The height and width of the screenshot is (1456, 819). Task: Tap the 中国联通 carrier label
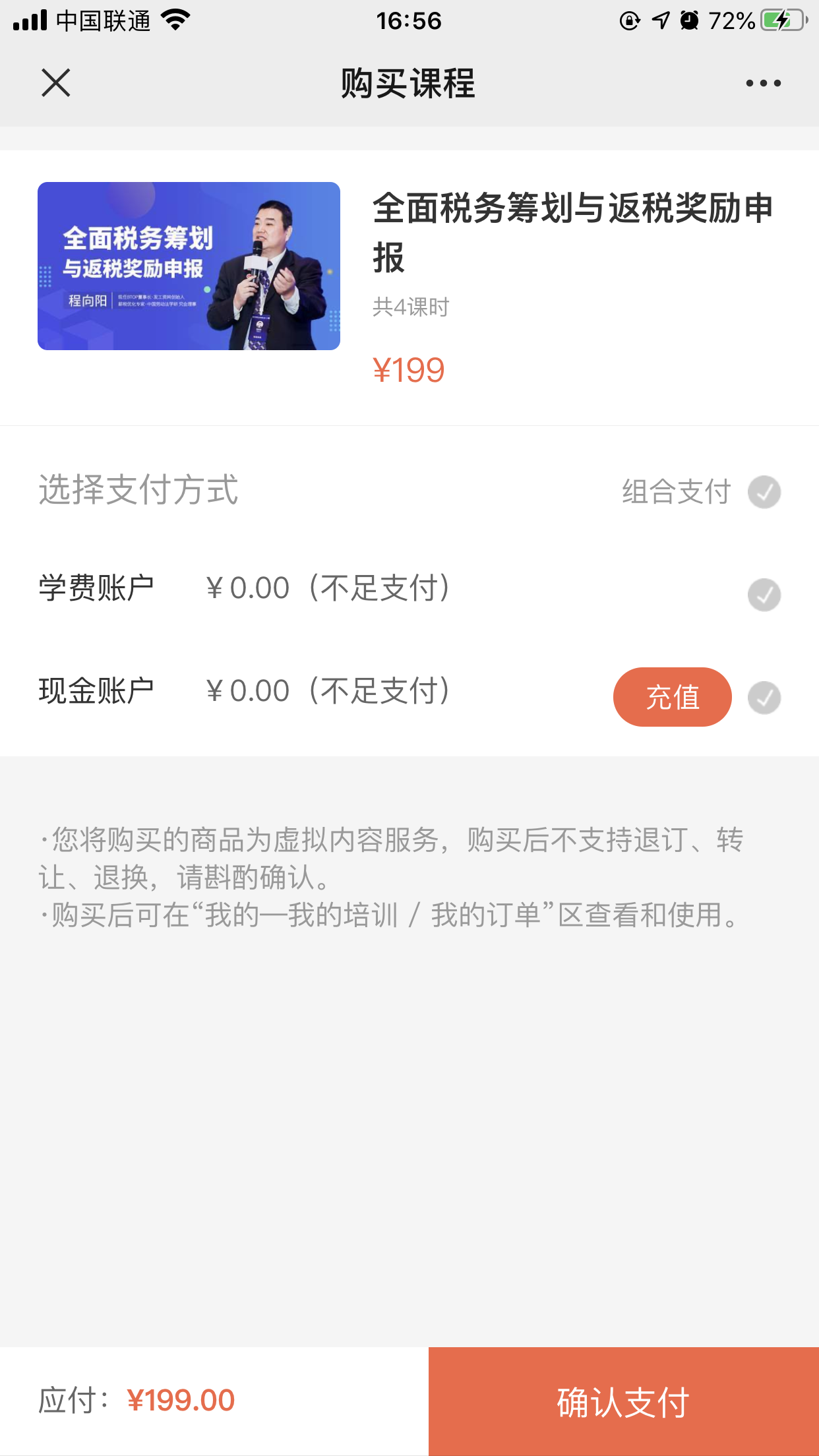tap(106, 20)
